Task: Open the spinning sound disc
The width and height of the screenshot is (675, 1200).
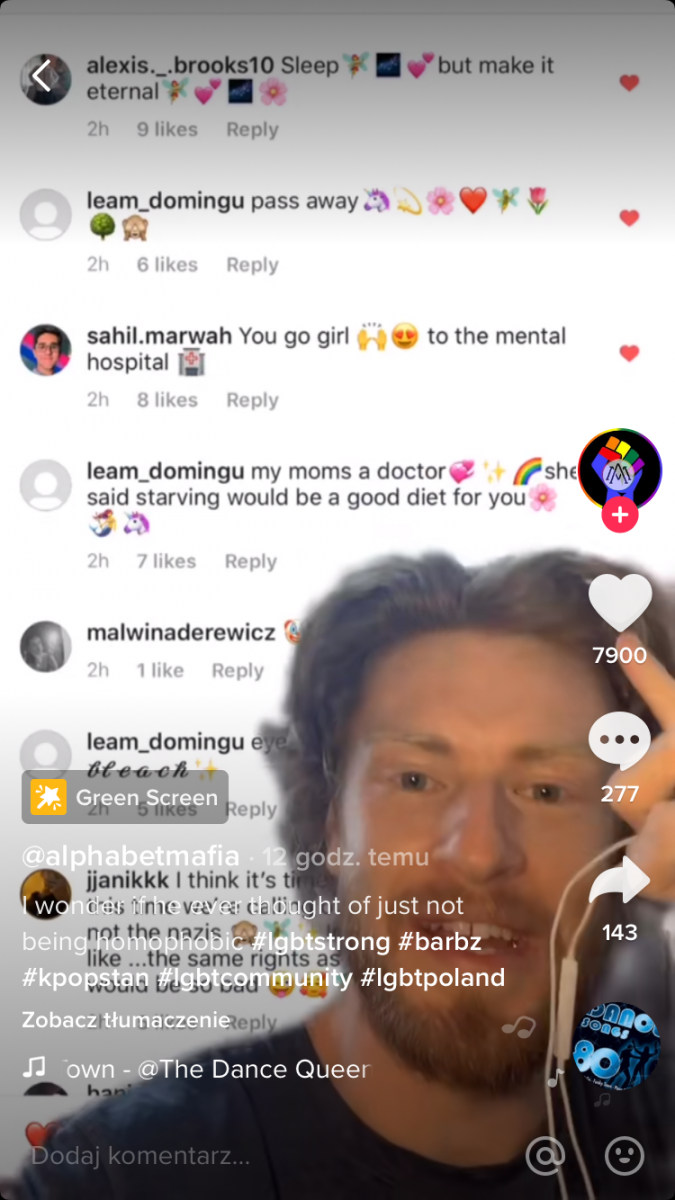Action: (x=616, y=1045)
